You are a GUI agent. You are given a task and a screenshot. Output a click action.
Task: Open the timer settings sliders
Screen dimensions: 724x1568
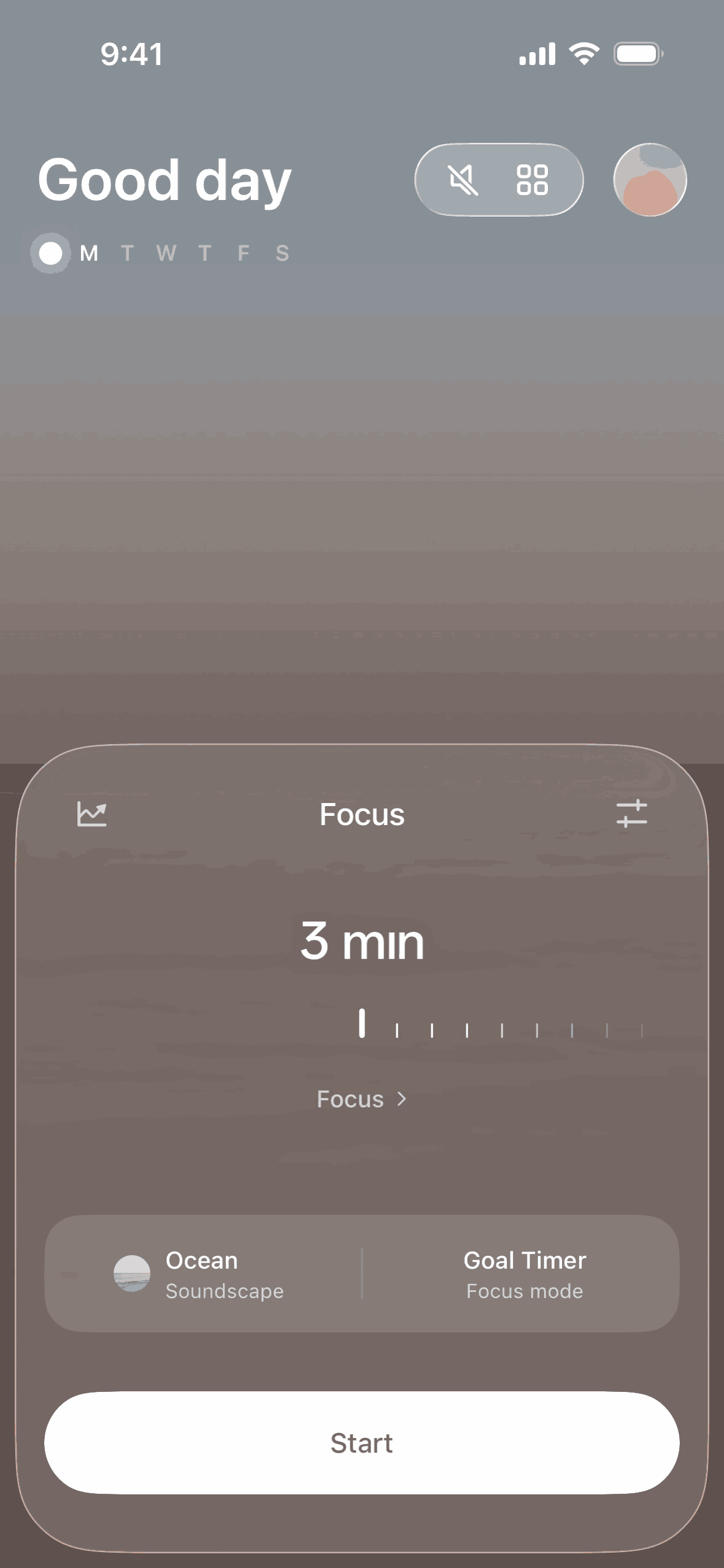(x=631, y=814)
